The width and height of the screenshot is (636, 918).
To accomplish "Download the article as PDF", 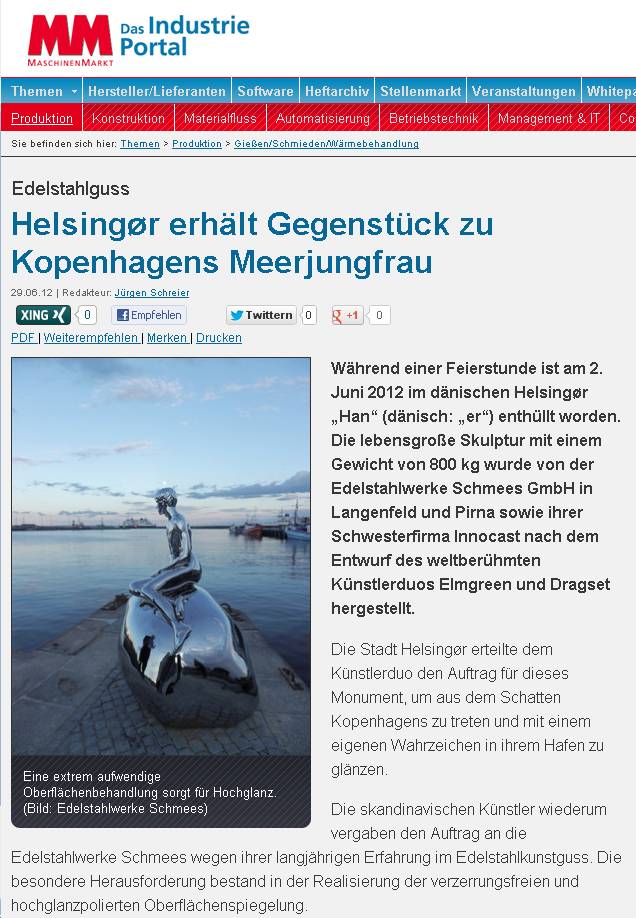I will point(22,338).
